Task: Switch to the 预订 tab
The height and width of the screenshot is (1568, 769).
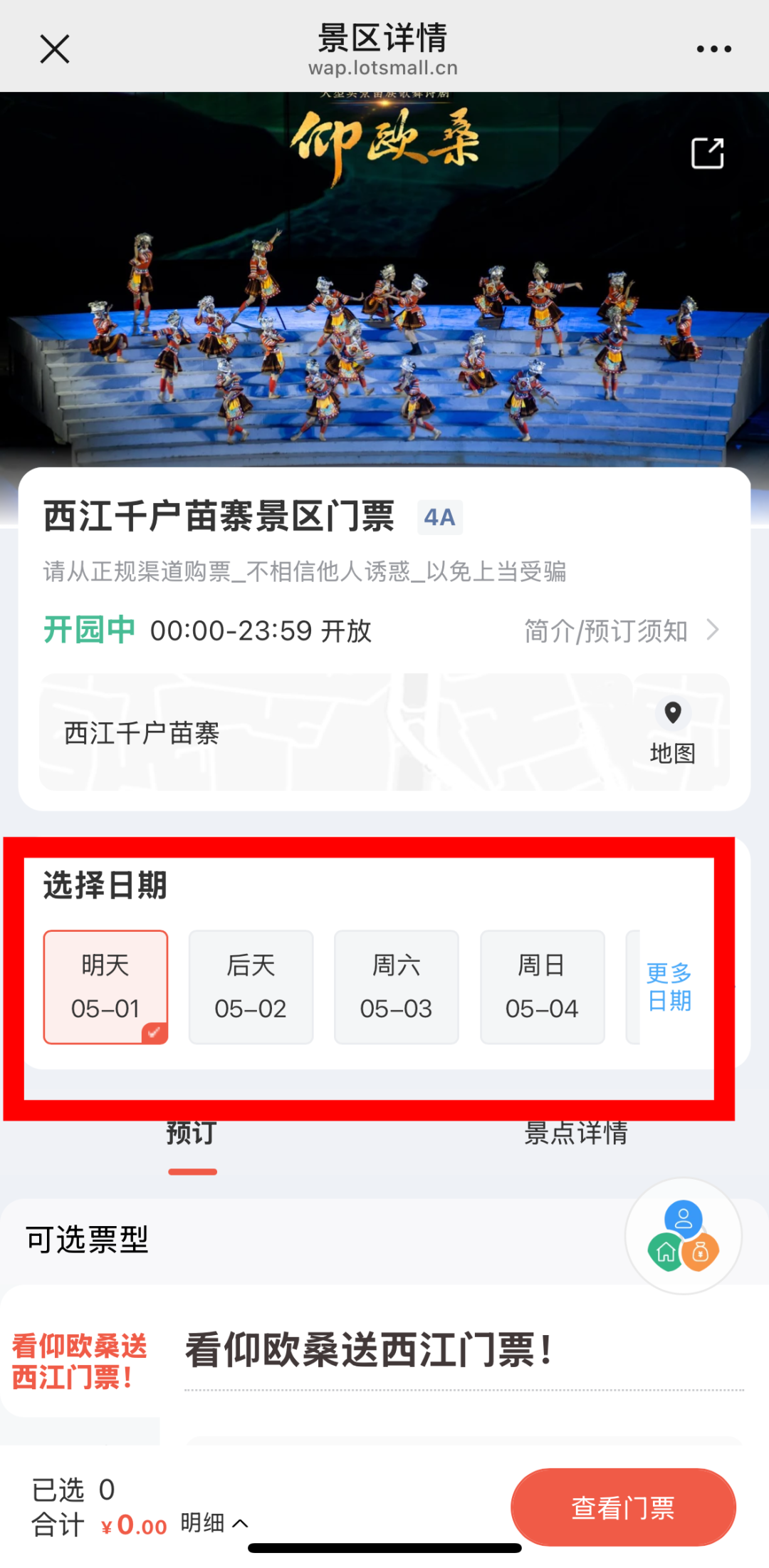Action: coord(192,1134)
